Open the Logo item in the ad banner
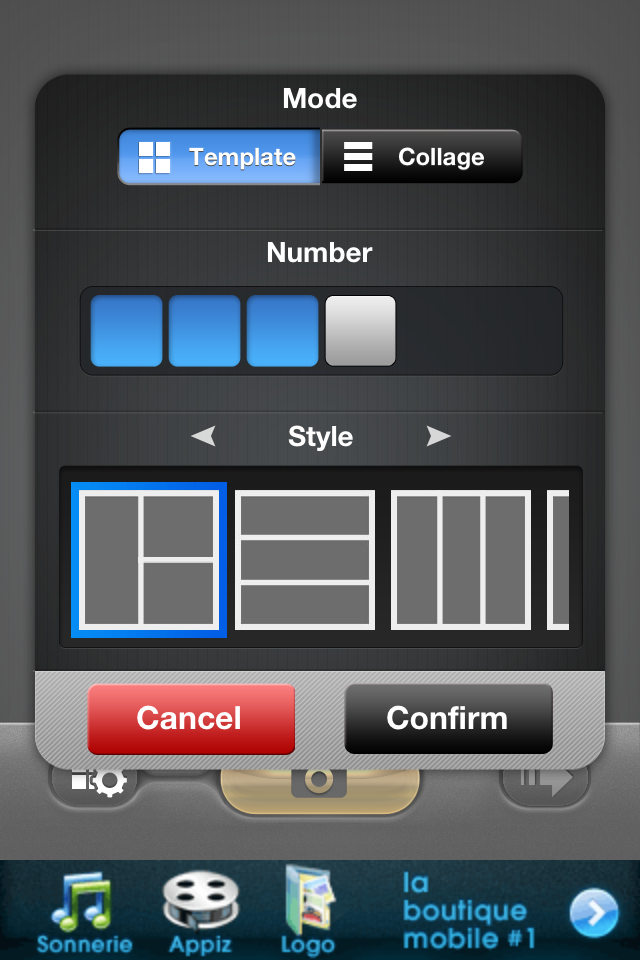Image resolution: width=640 pixels, height=960 pixels. 307,910
